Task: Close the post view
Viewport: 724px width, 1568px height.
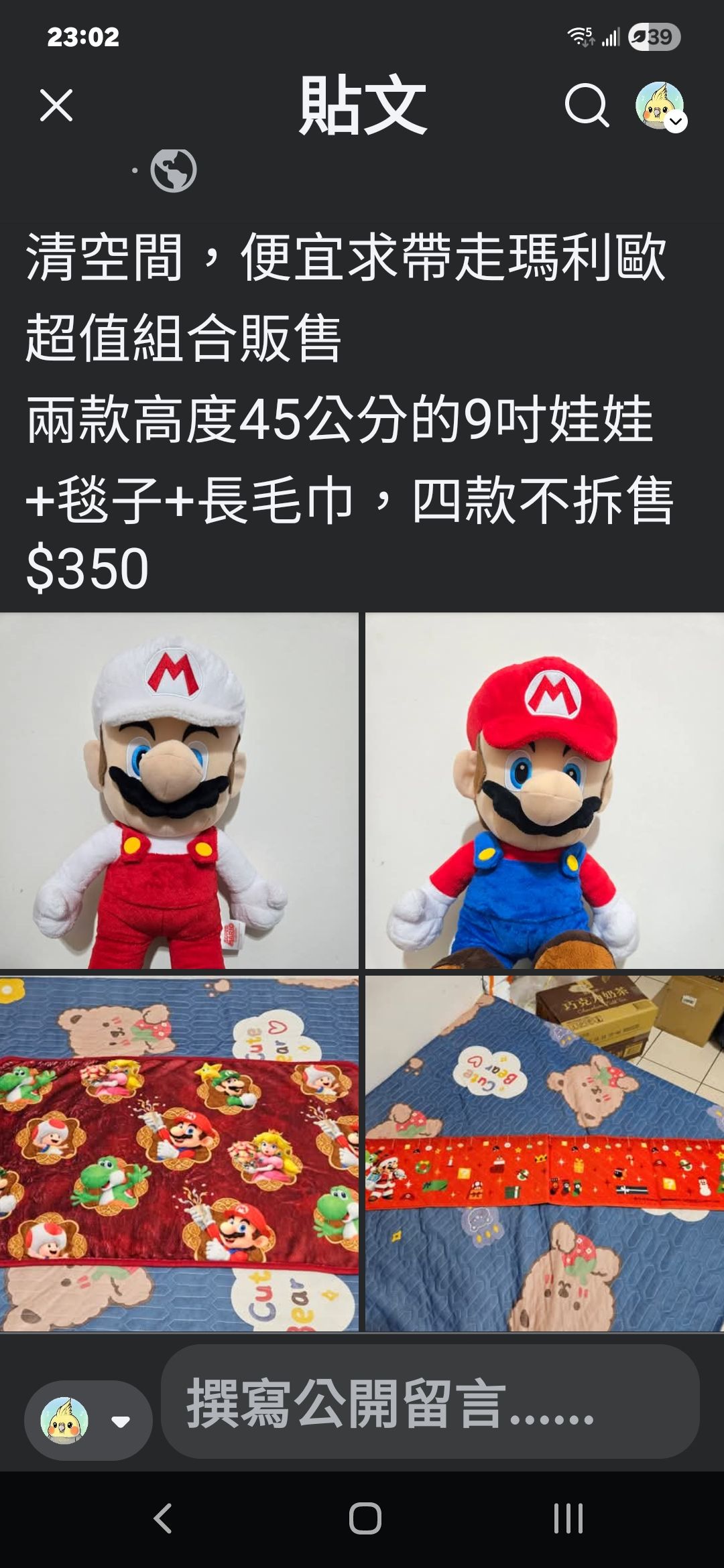Action: point(56,106)
